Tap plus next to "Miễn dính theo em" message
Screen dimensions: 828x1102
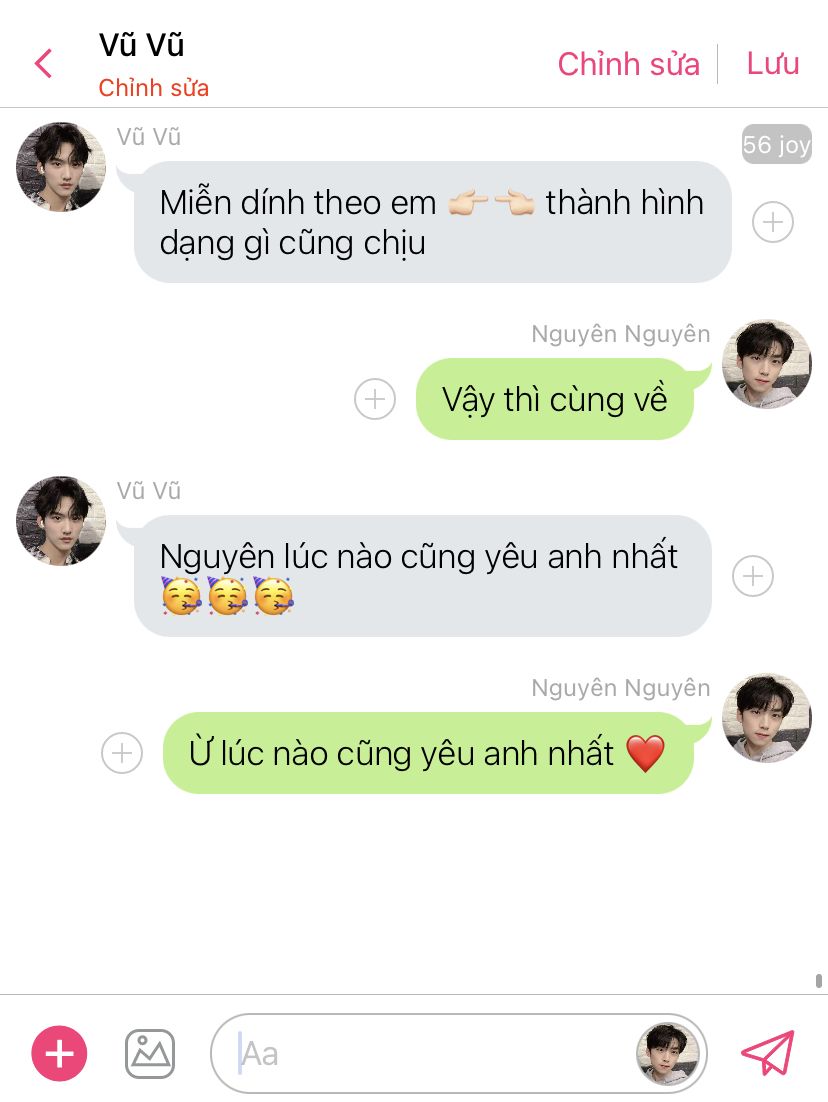tap(772, 222)
